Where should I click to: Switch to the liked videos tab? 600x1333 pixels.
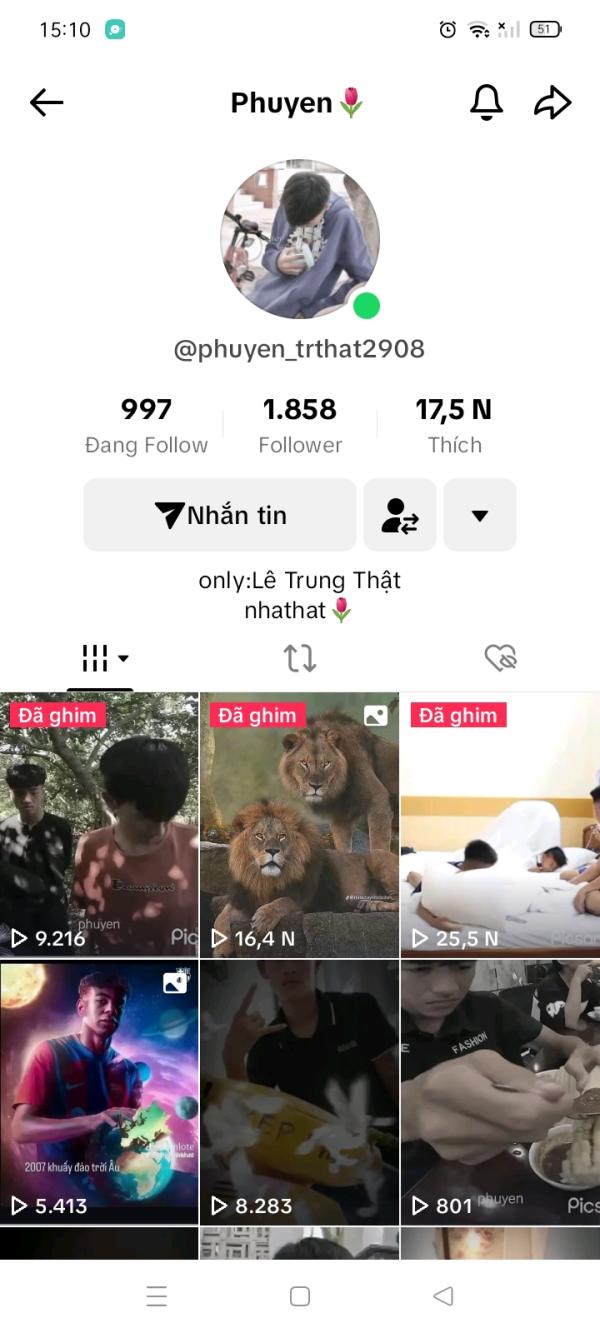[x=500, y=658]
